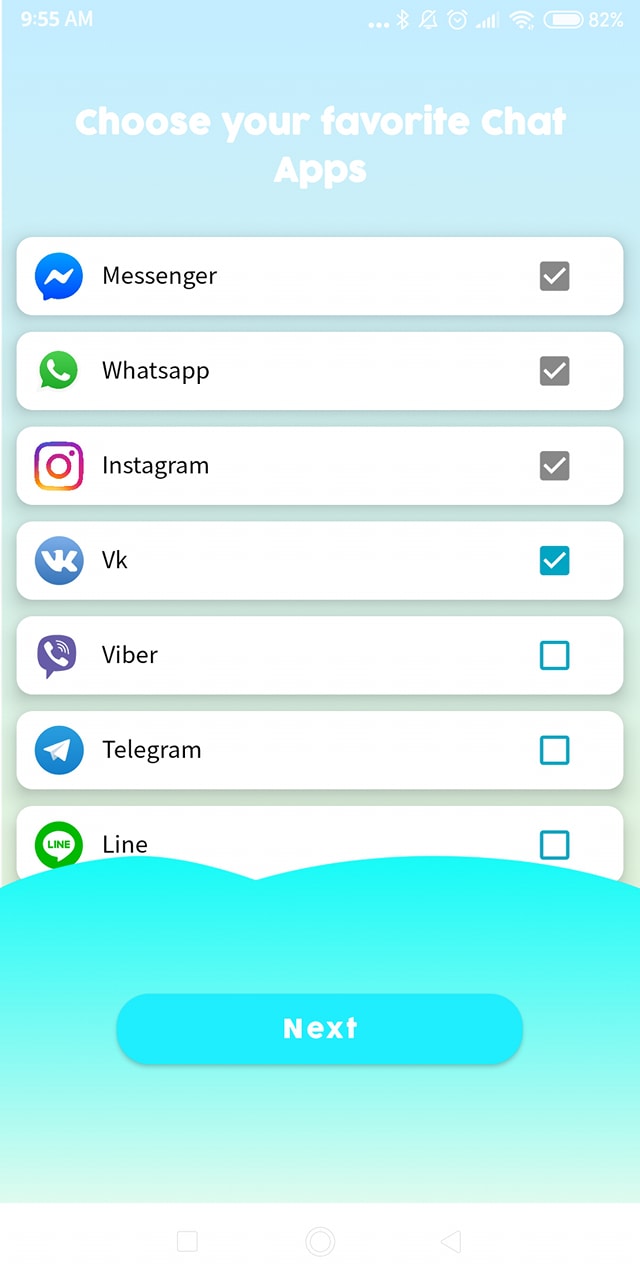Tick the Line checkbox
Viewport: 640px width, 1280px height.
point(554,845)
